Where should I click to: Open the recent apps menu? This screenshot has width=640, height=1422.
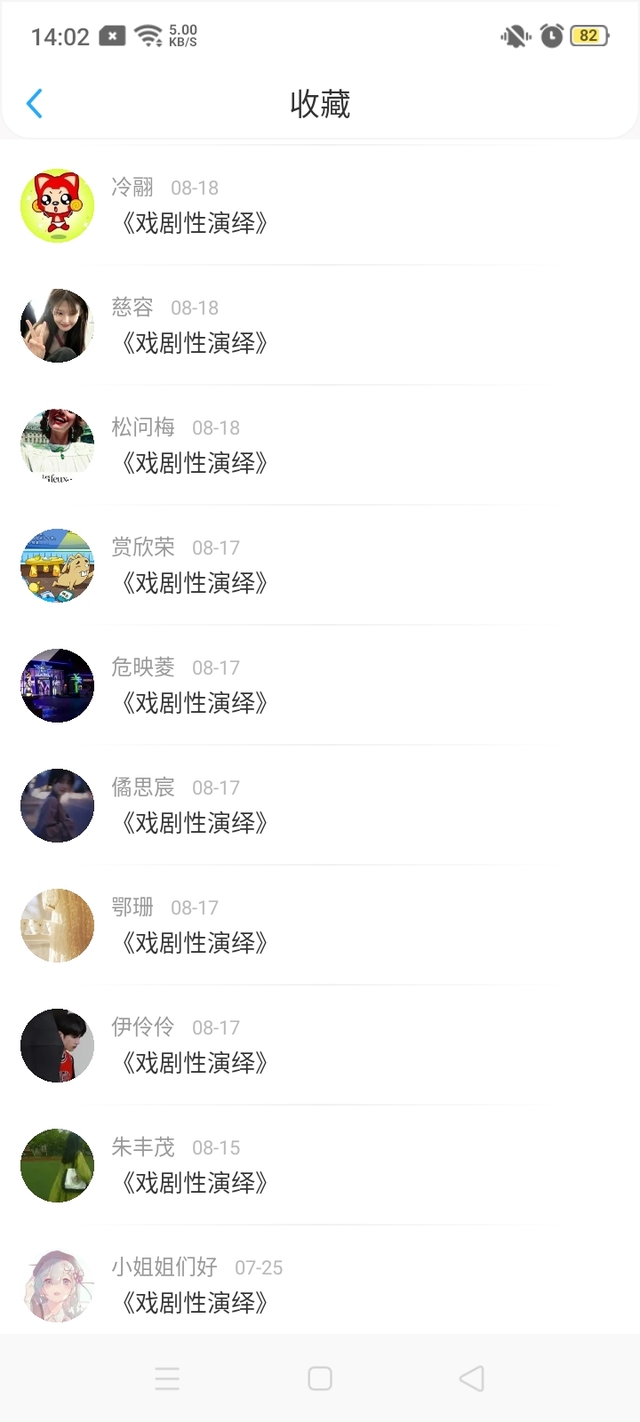coord(167,1378)
